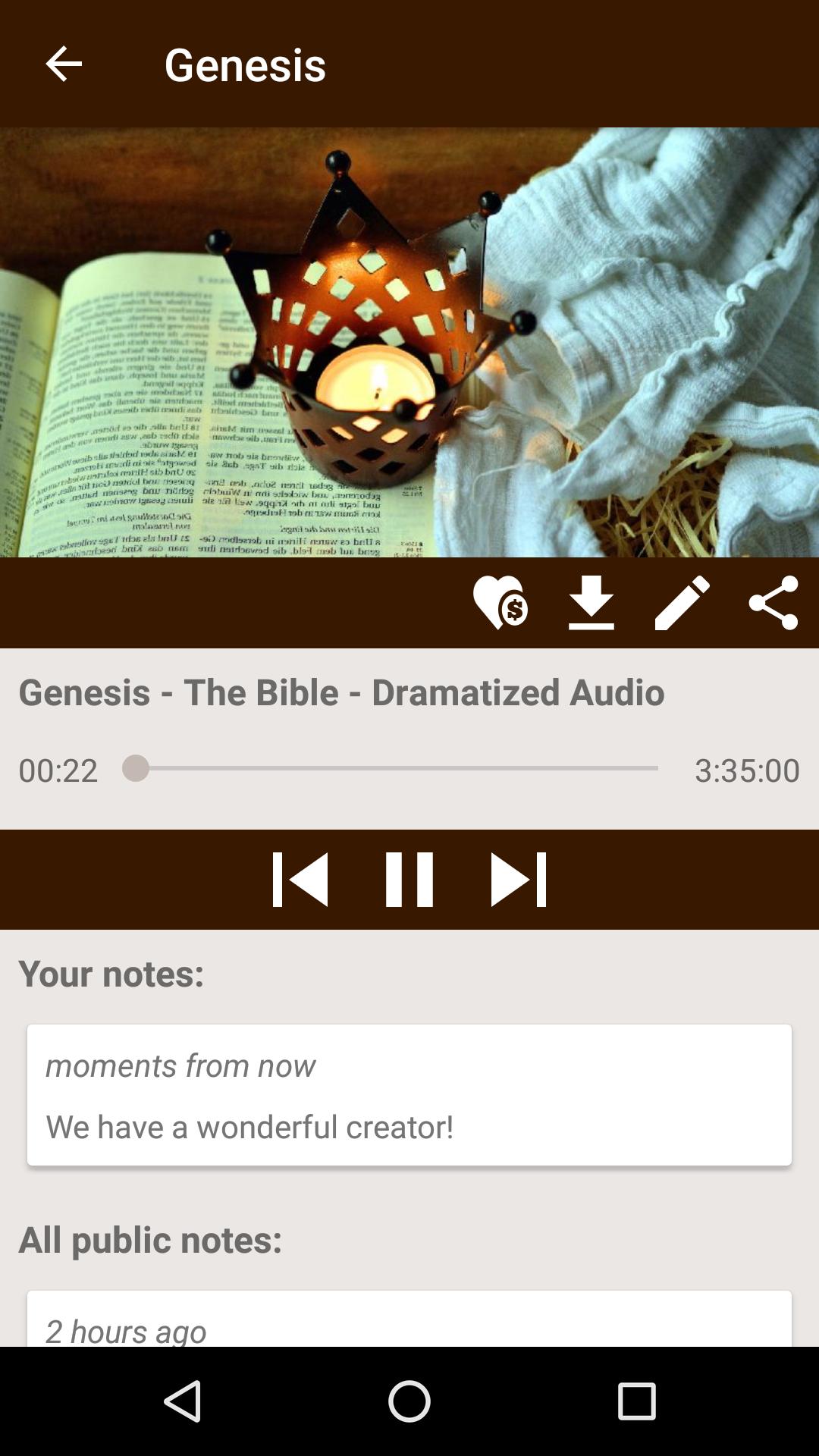The image size is (819, 1456).
Task: Open the note "We have a wonderful creator!"
Action: coord(409,1095)
